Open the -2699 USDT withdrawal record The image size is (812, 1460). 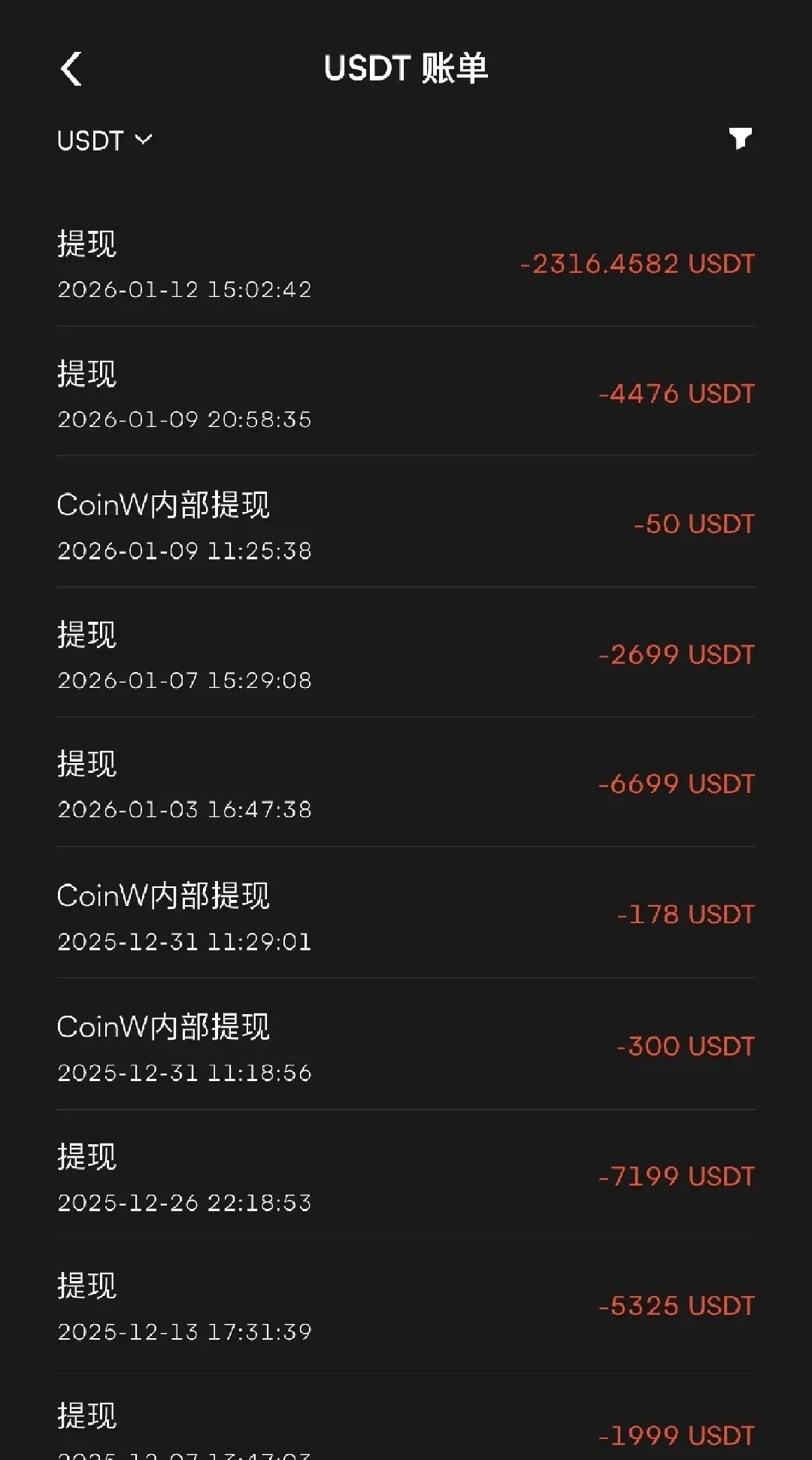tap(406, 653)
